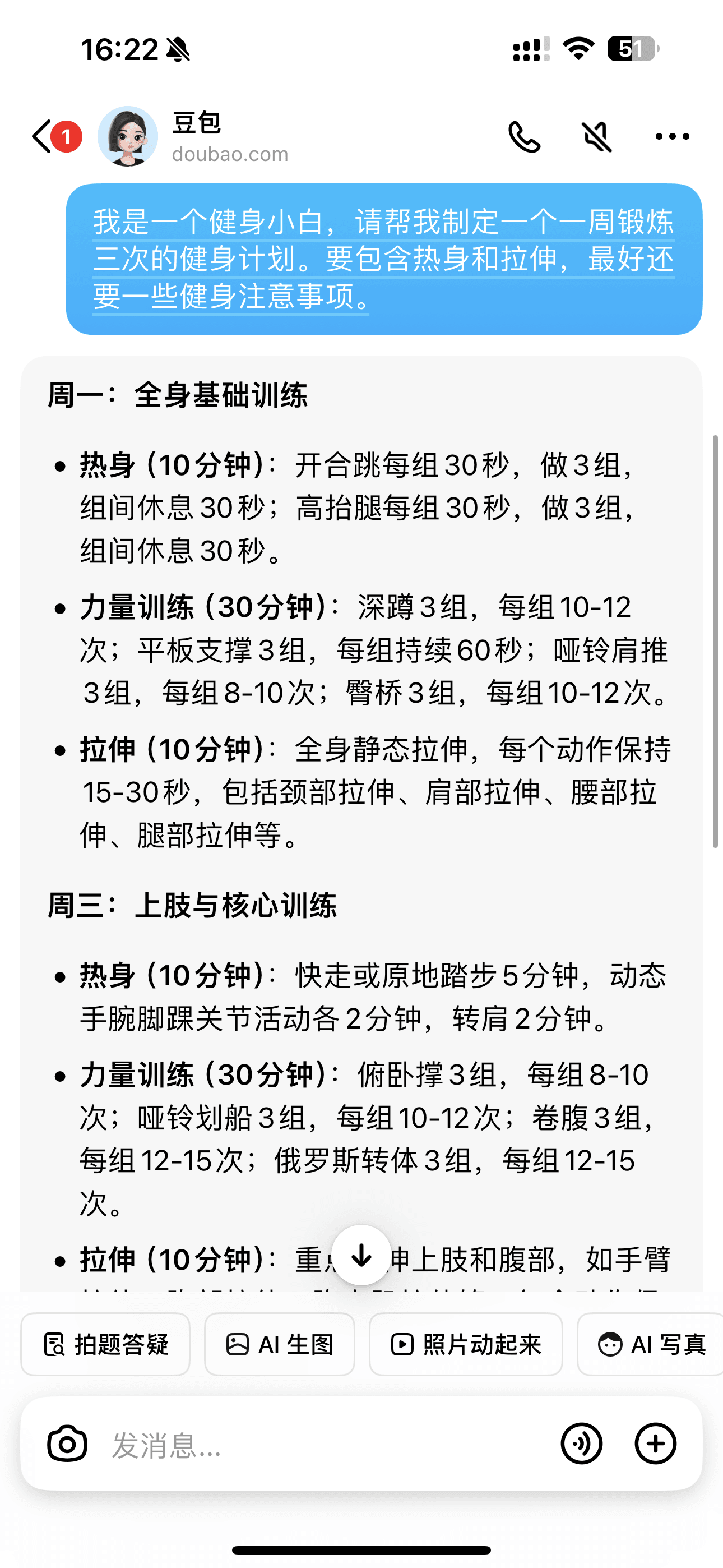The image size is (723, 1568).
Task: Jump to the latest message with the down arrow
Action: (361, 1255)
